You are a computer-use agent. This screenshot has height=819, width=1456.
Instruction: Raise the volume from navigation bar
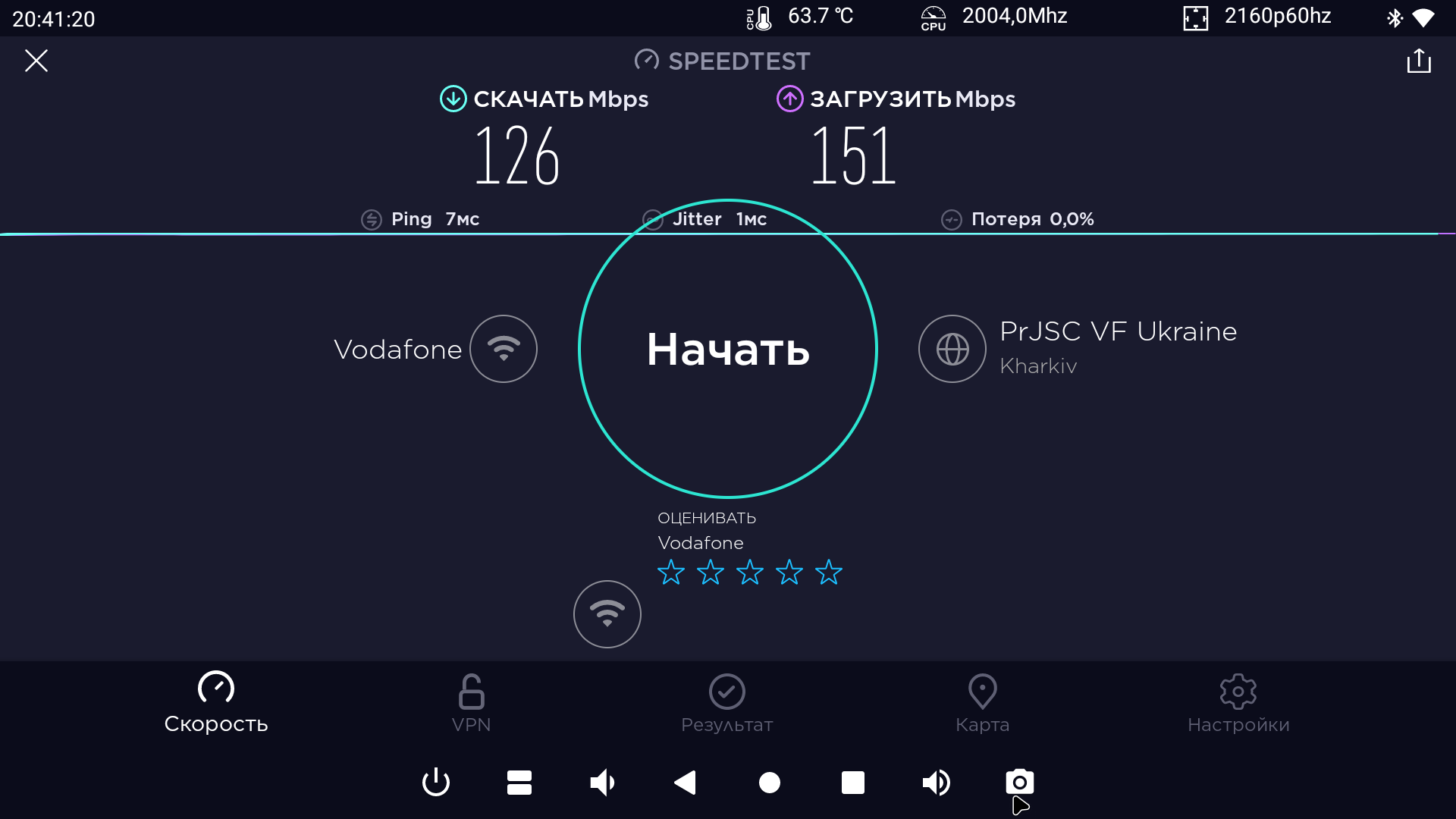(937, 783)
